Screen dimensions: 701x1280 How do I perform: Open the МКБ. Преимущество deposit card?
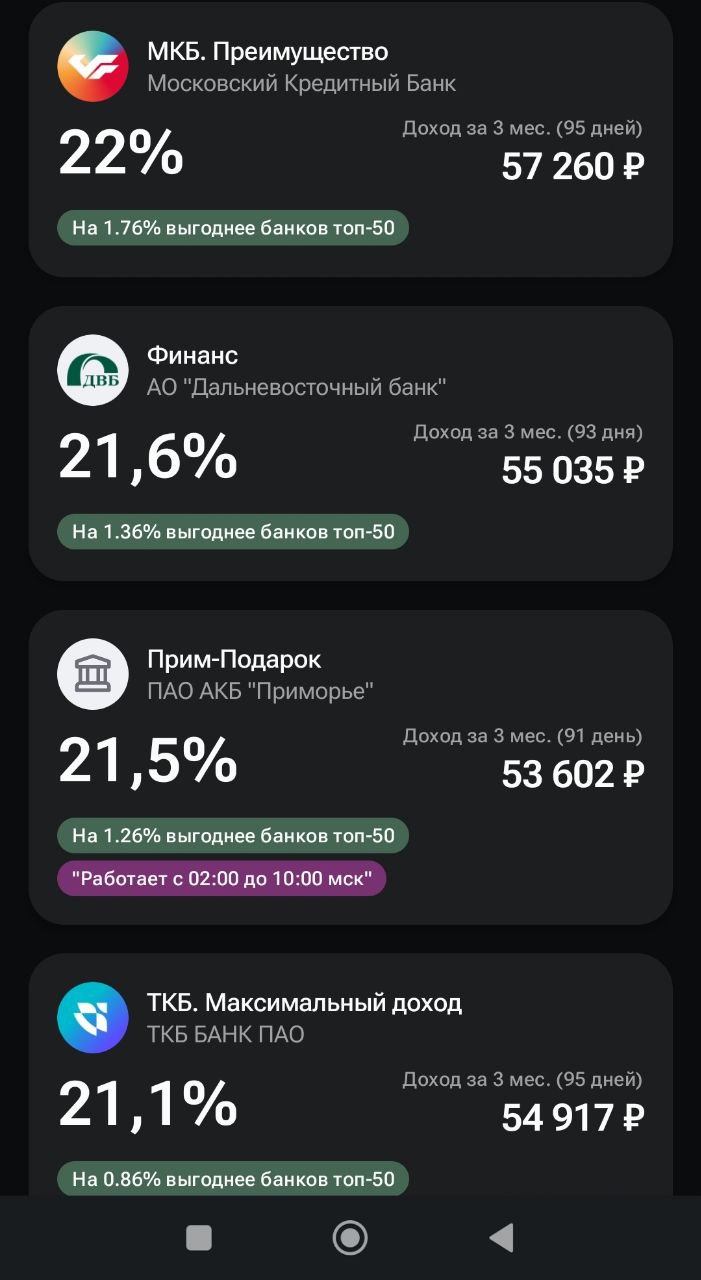350,140
